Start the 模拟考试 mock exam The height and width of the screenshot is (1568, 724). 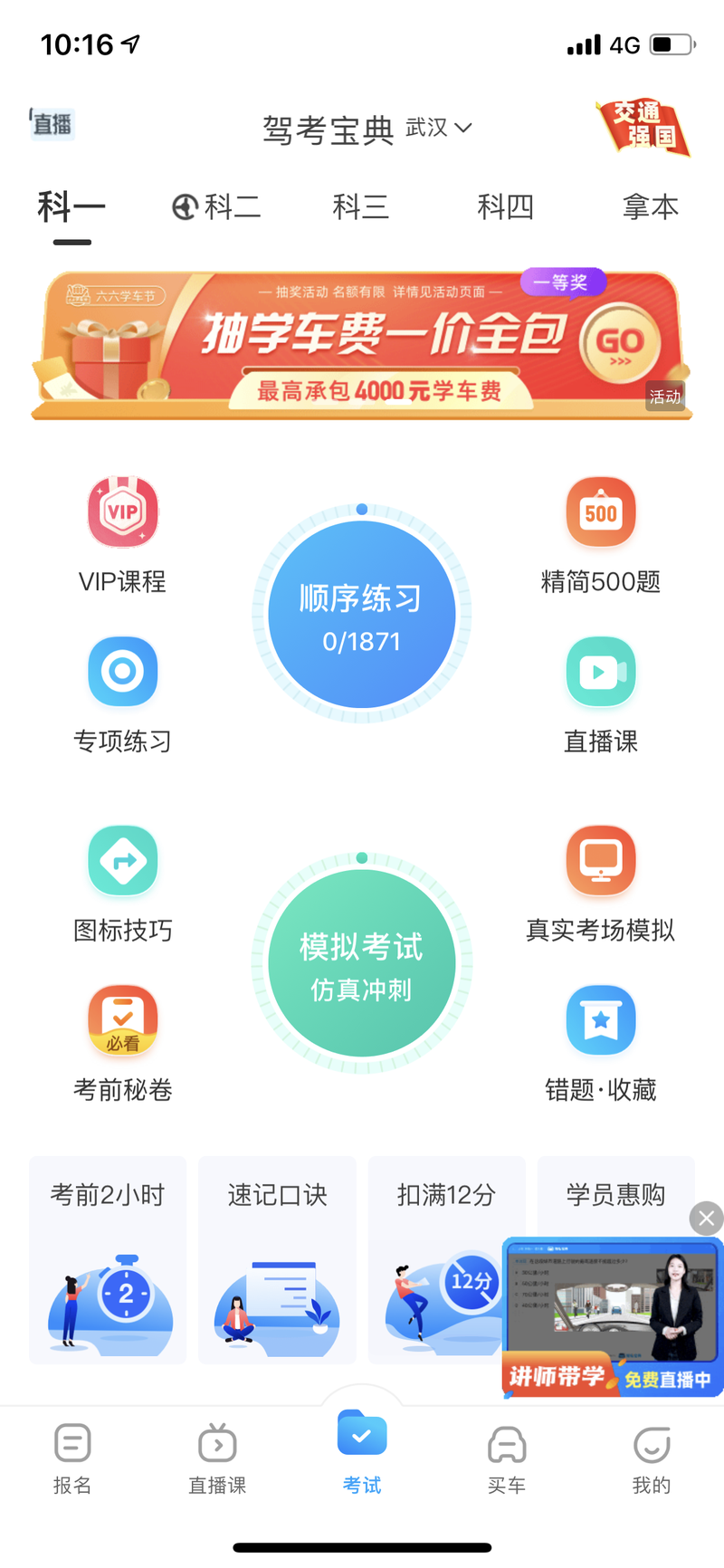coord(362,963)
